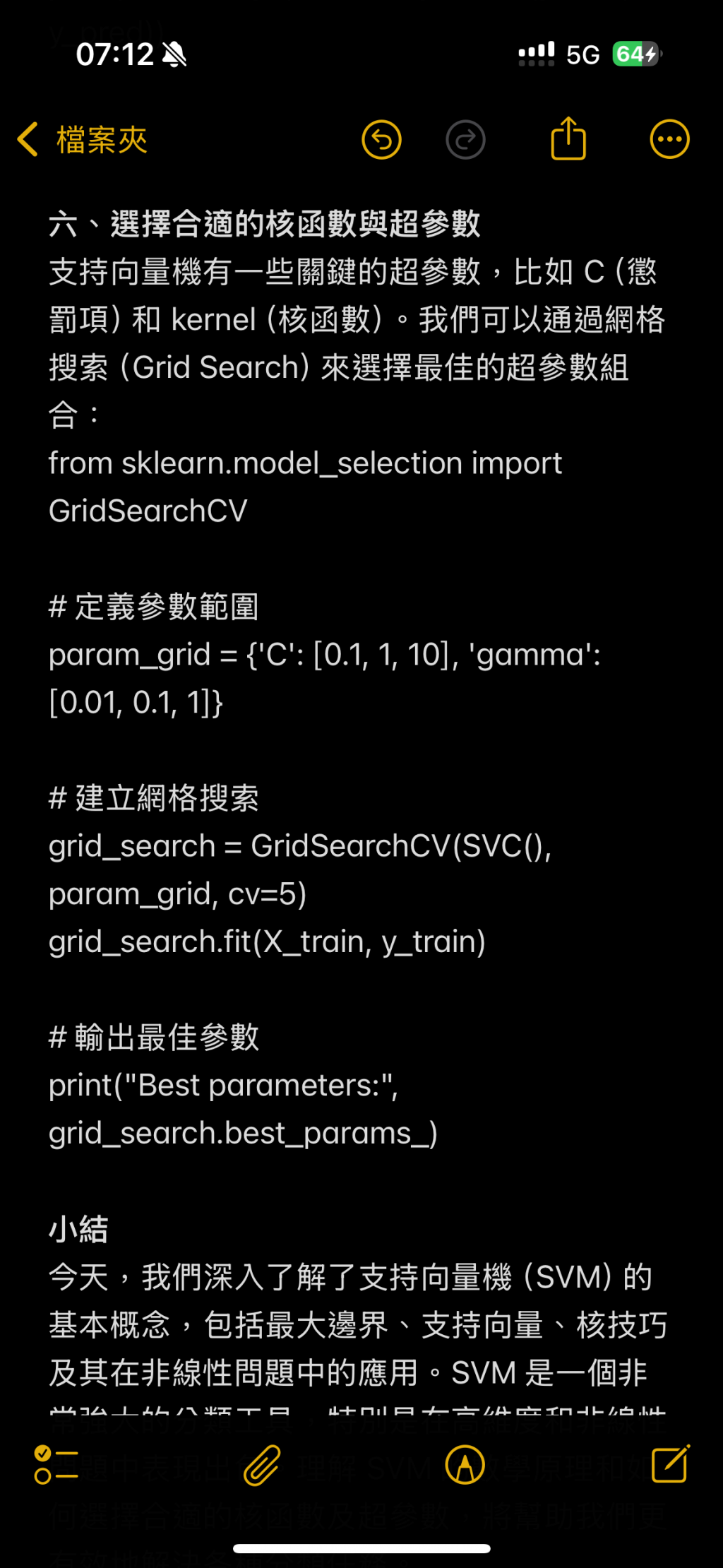723x1568 pixels.
Task: Open the markup pen tool
Action: 465,1464
